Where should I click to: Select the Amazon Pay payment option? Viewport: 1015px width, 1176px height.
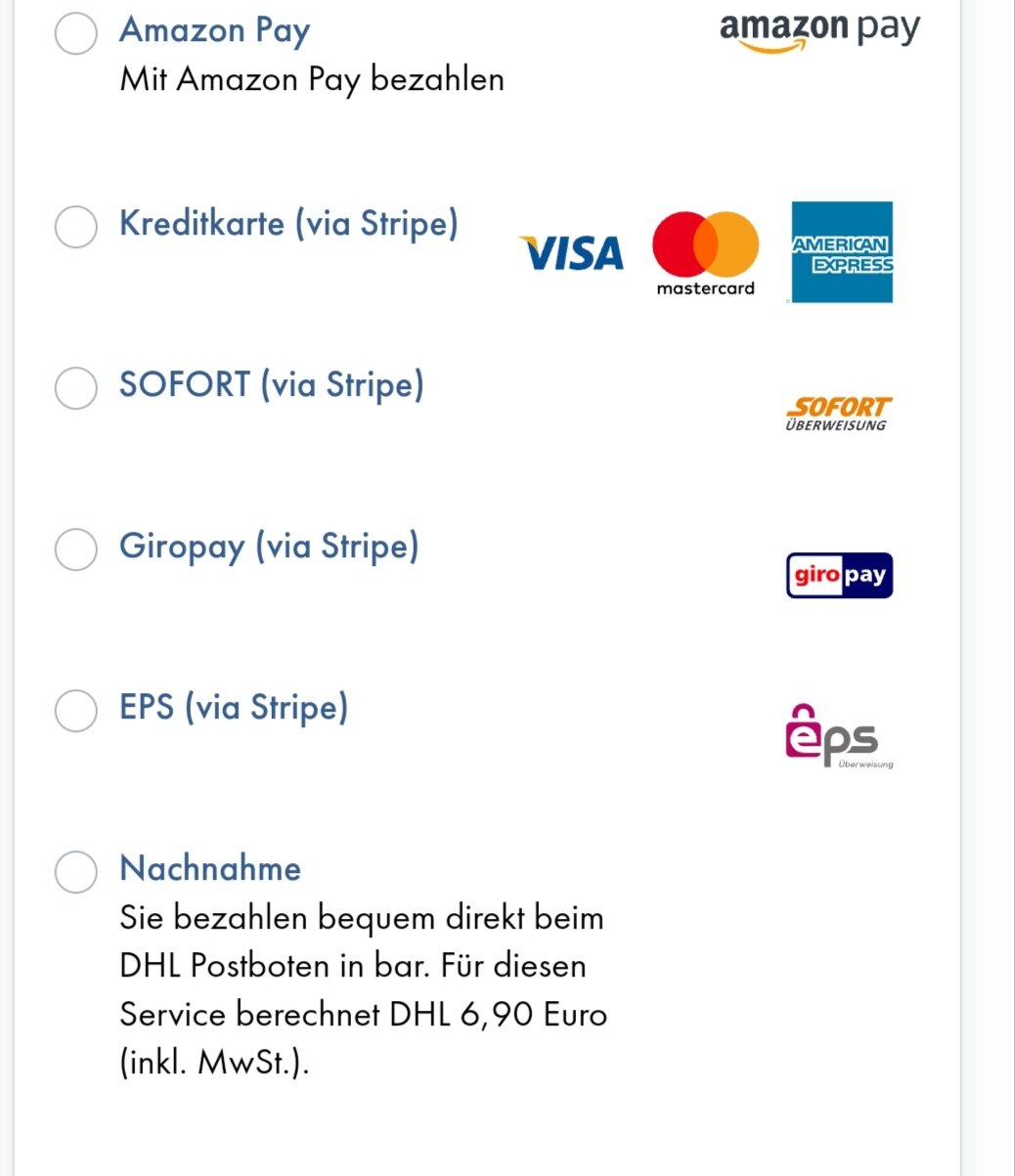point(76,33)
